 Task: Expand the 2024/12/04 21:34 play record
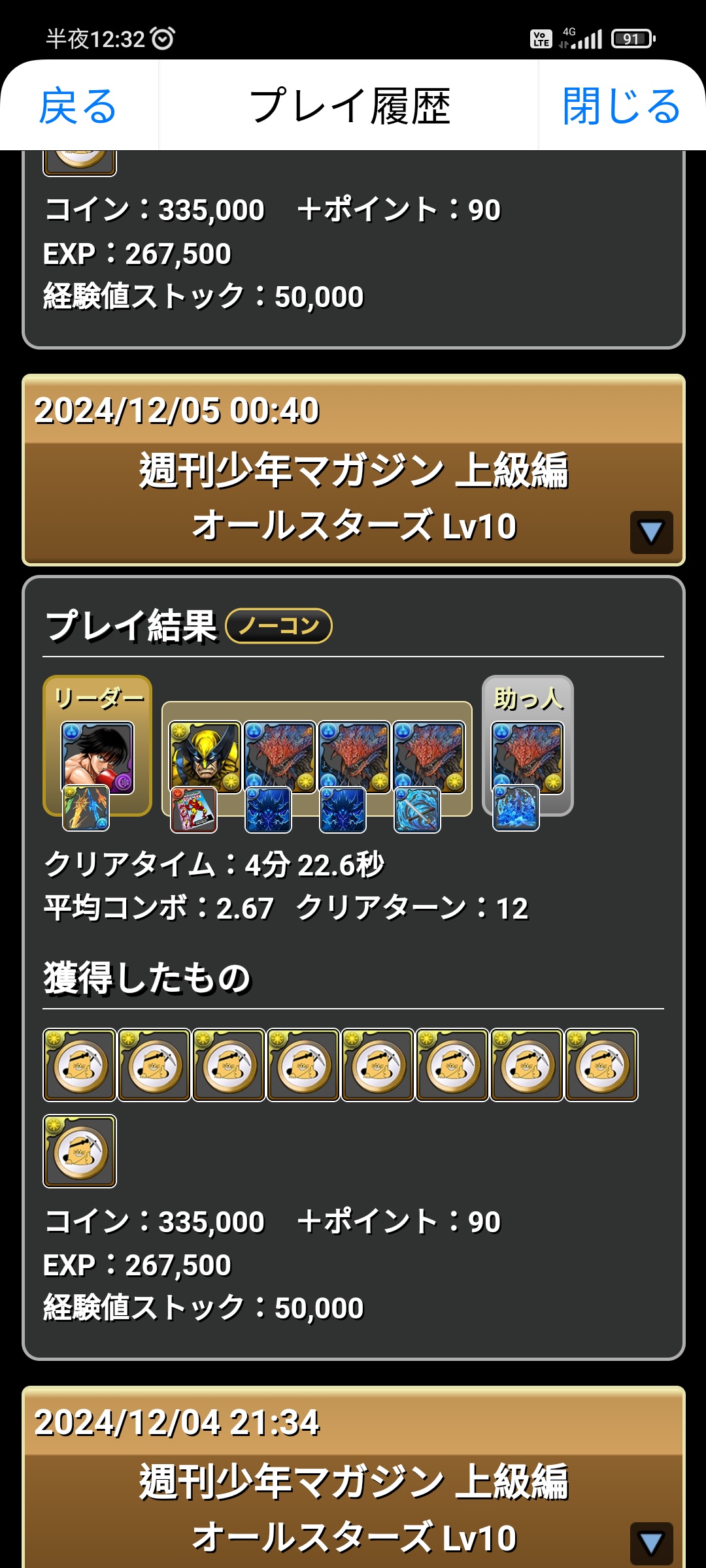point(651,1543)
